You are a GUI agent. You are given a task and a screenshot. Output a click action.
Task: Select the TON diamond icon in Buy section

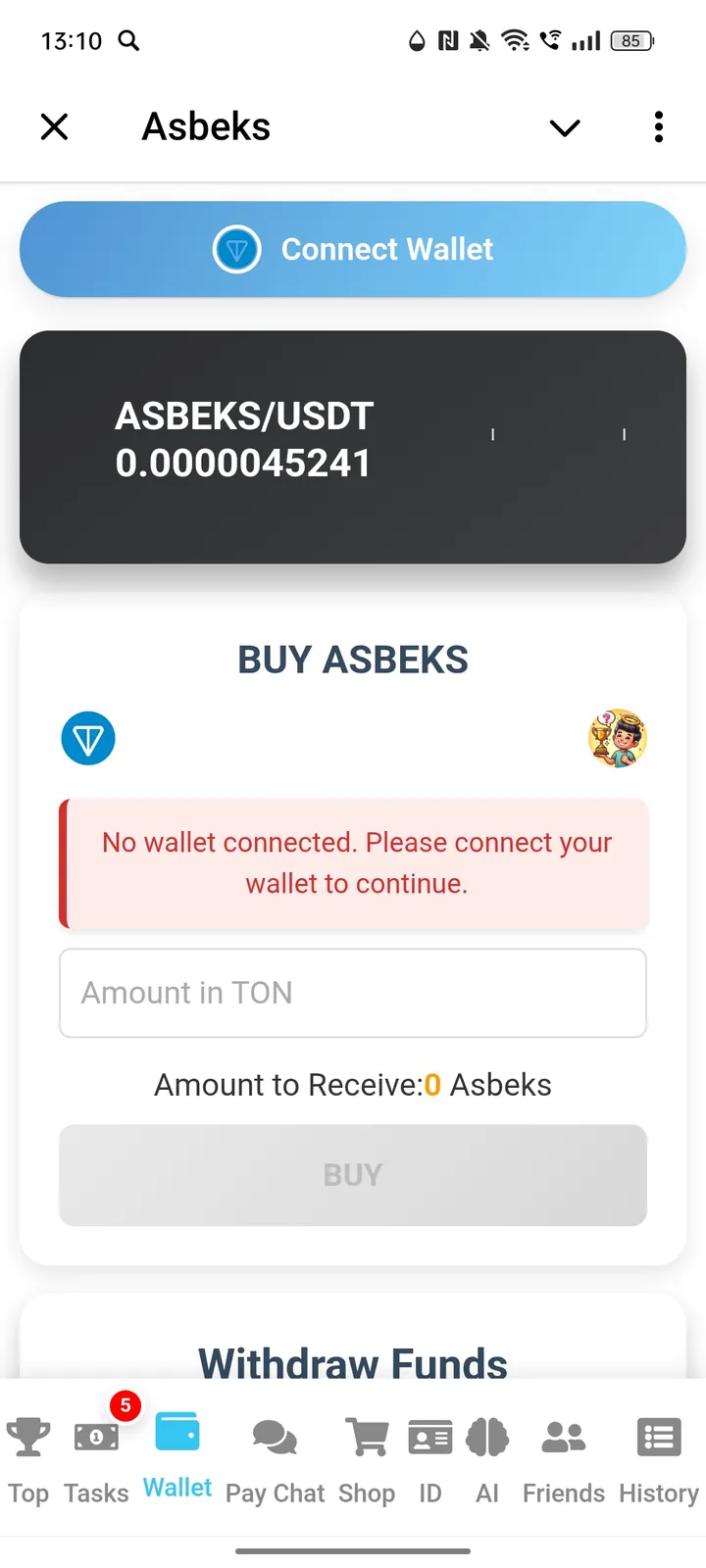tap(88, 738)
